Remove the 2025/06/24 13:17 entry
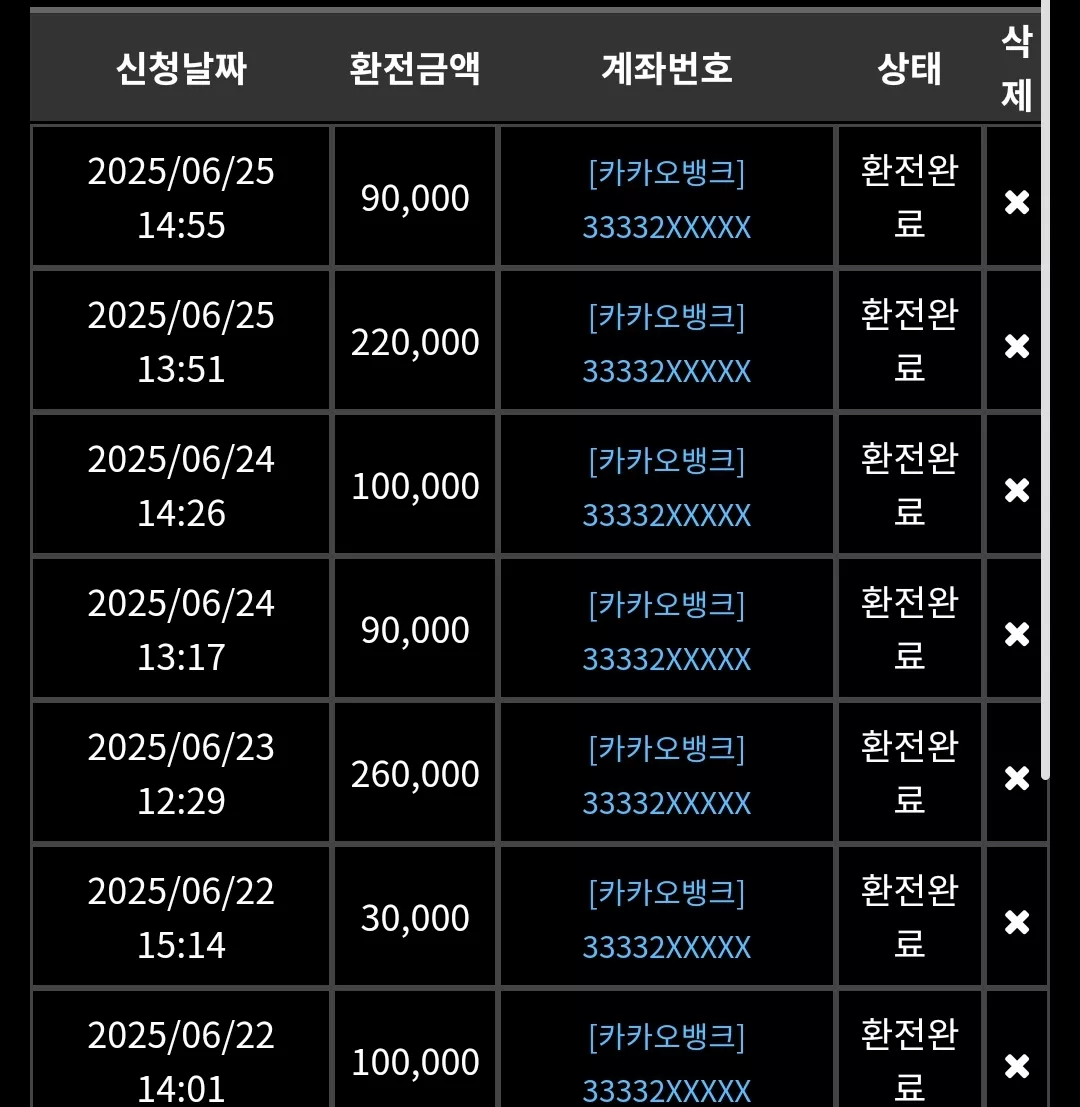Image resolution: width=1080 pixels, height=1107 pixels. coord(1016,634)
